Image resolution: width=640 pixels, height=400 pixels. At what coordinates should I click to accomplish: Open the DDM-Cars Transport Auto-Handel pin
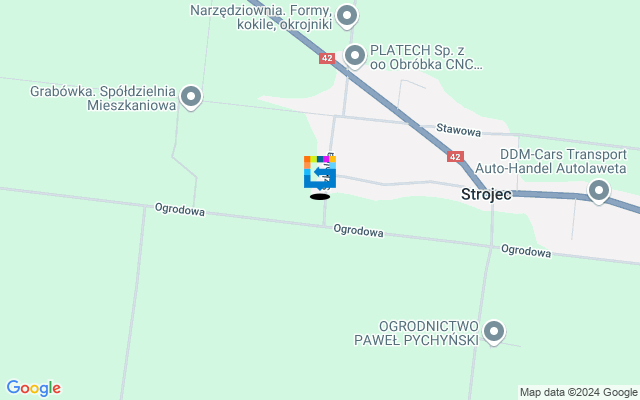click(x=599, y=190)
